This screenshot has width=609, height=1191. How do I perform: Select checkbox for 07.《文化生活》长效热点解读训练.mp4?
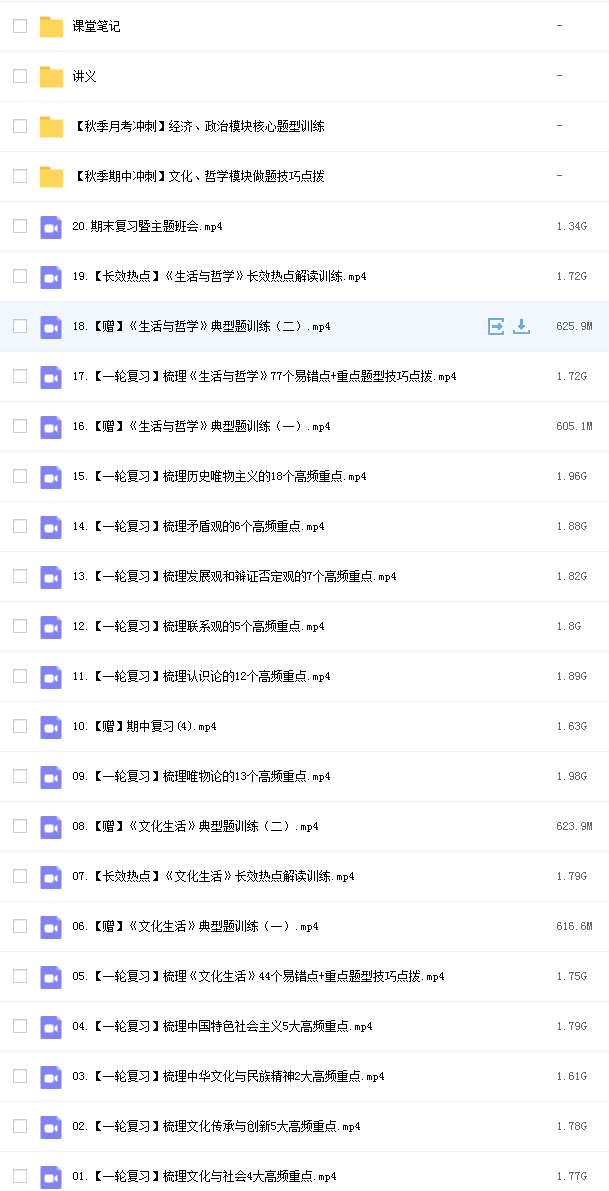(20, 876)
